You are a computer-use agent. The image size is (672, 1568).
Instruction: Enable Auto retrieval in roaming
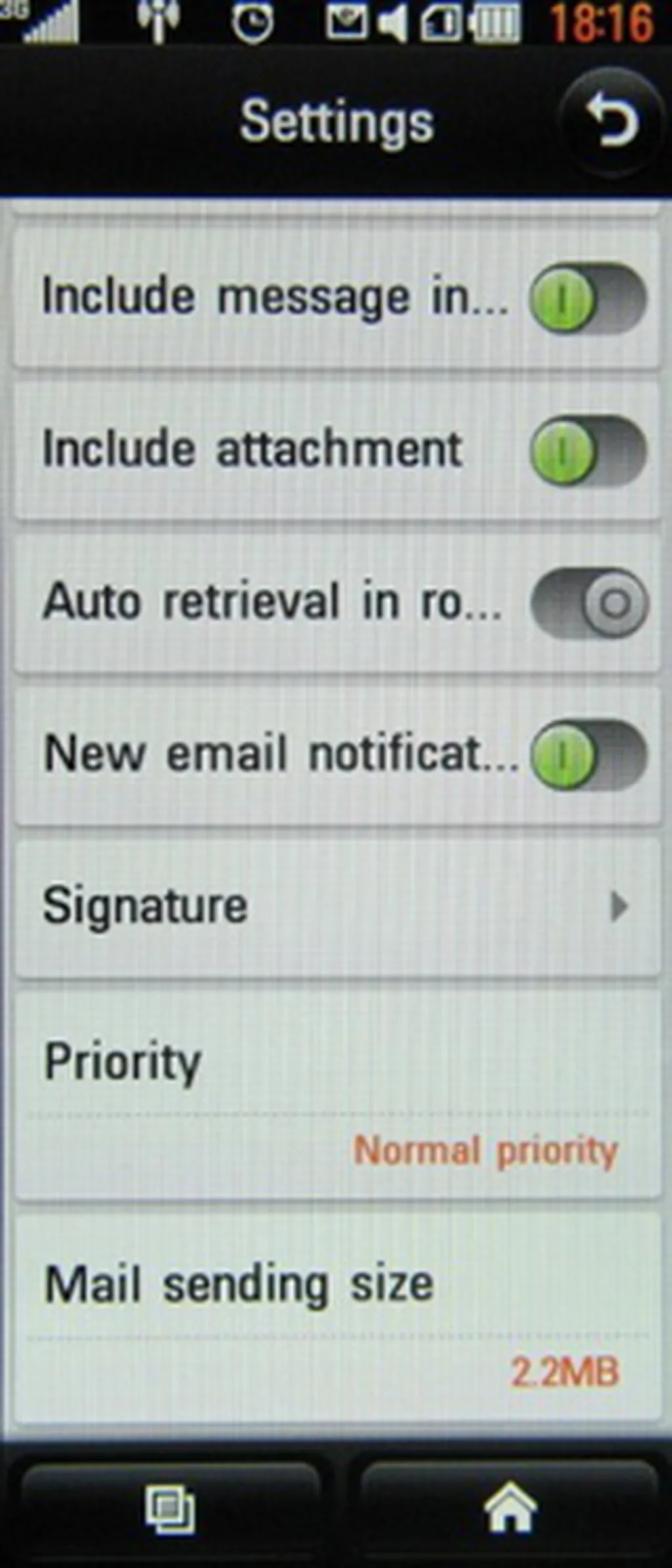point(589,603)
